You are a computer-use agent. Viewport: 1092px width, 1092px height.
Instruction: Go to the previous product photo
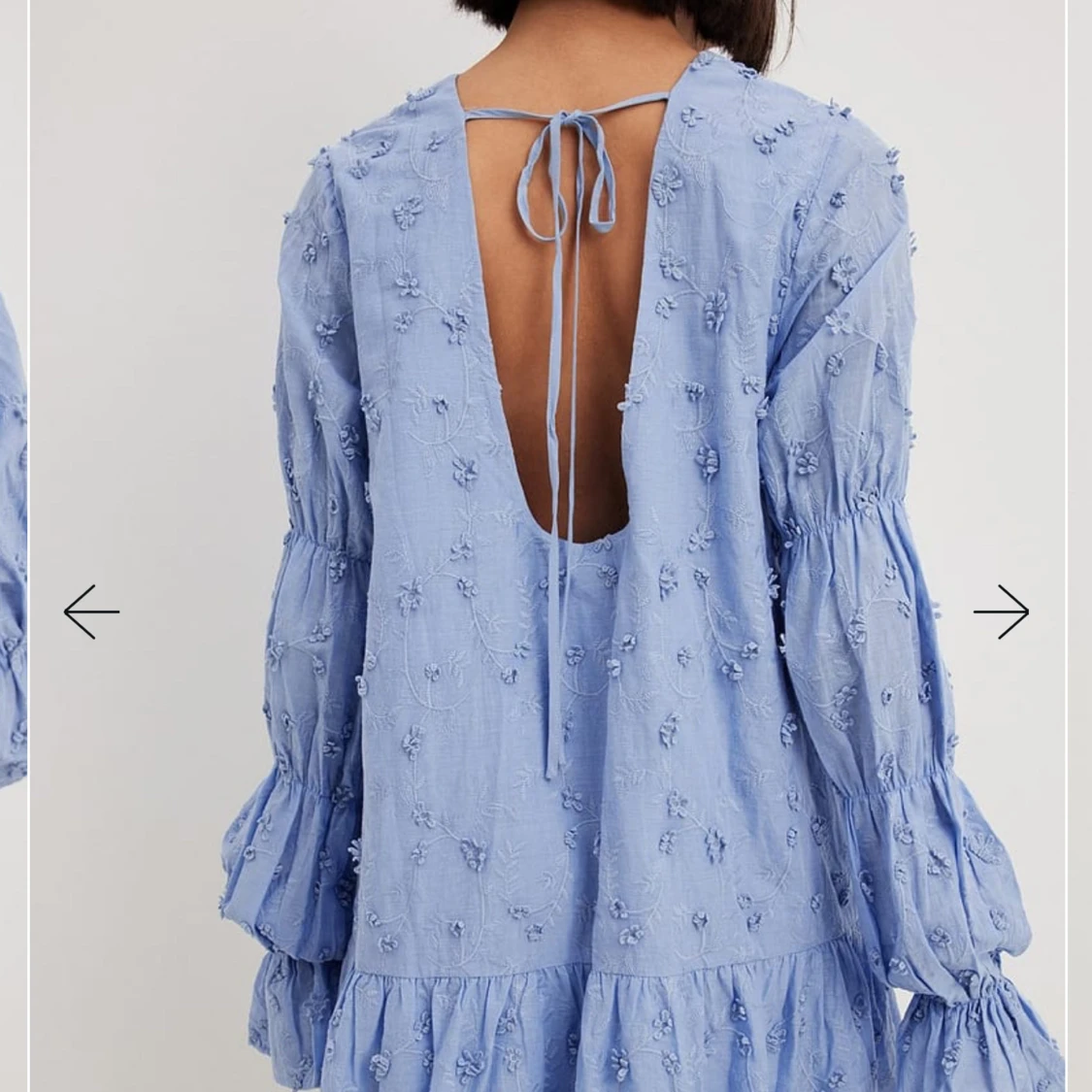coord(91,612)
